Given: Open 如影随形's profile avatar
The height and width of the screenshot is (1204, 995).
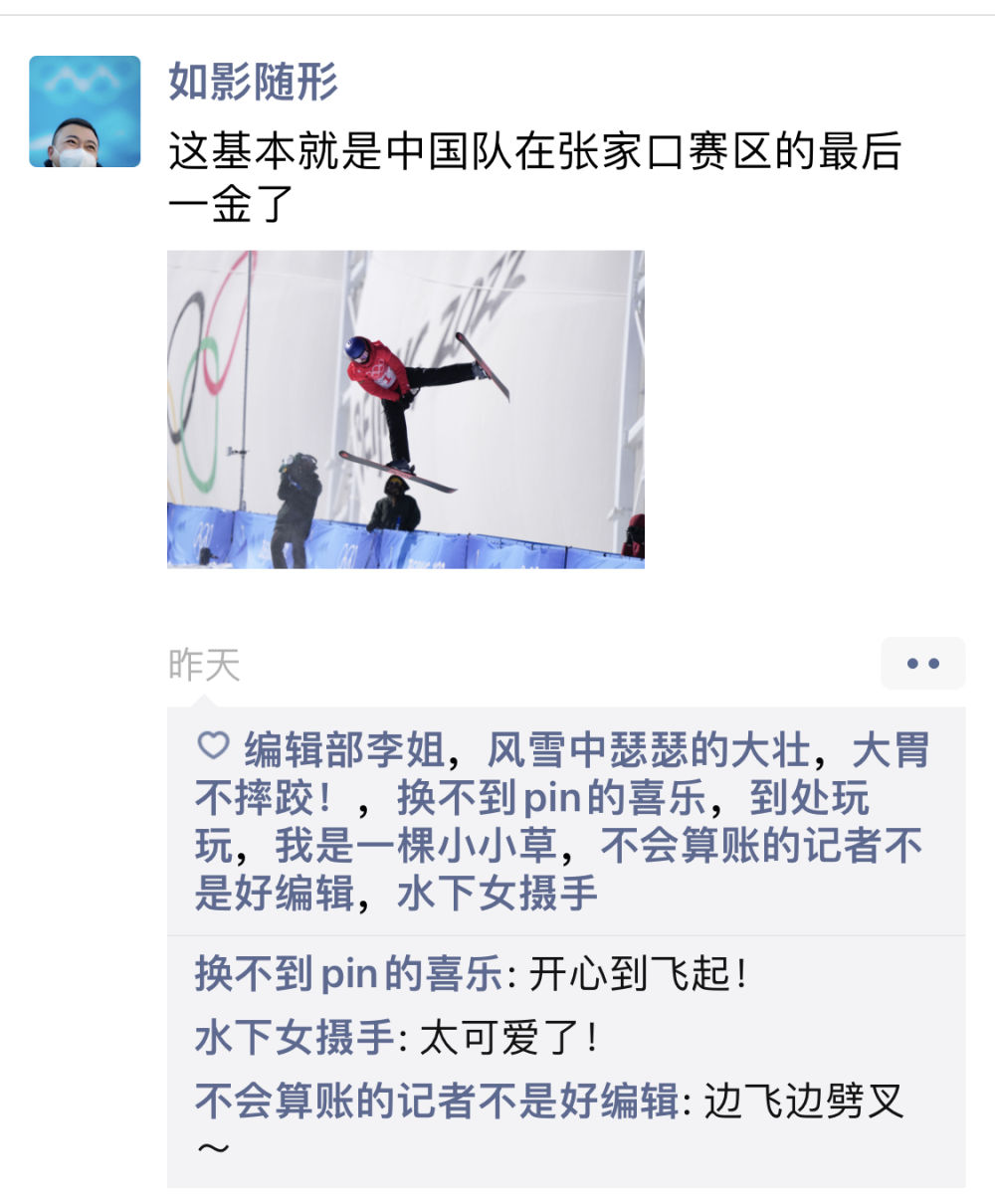Looking at the screenshot, I should (x=85, y=111).
